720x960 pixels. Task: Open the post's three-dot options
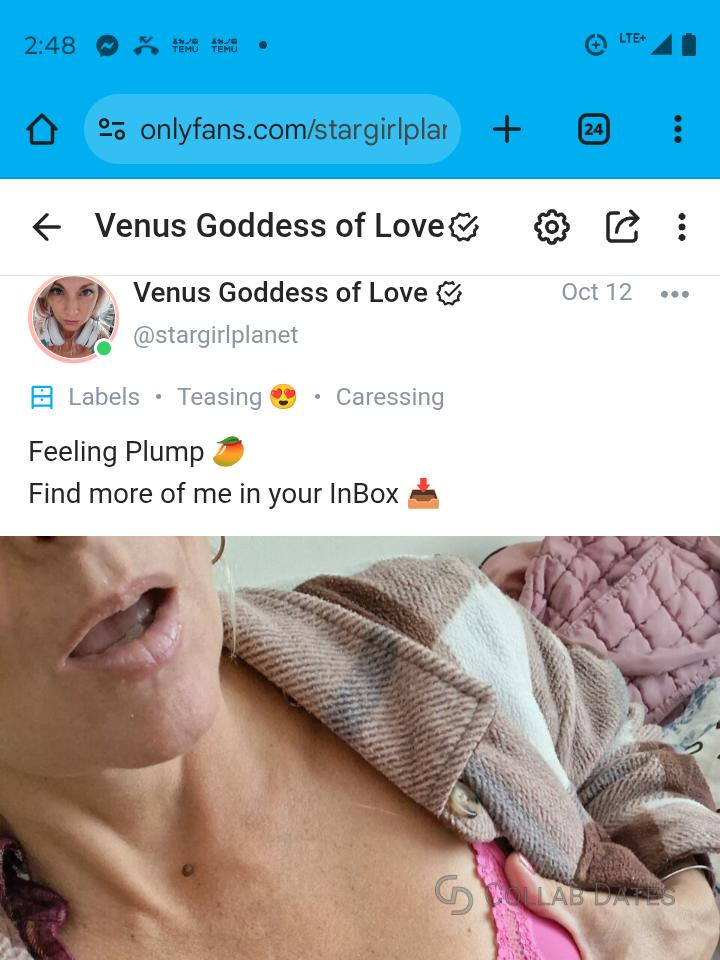pos(675,294)
